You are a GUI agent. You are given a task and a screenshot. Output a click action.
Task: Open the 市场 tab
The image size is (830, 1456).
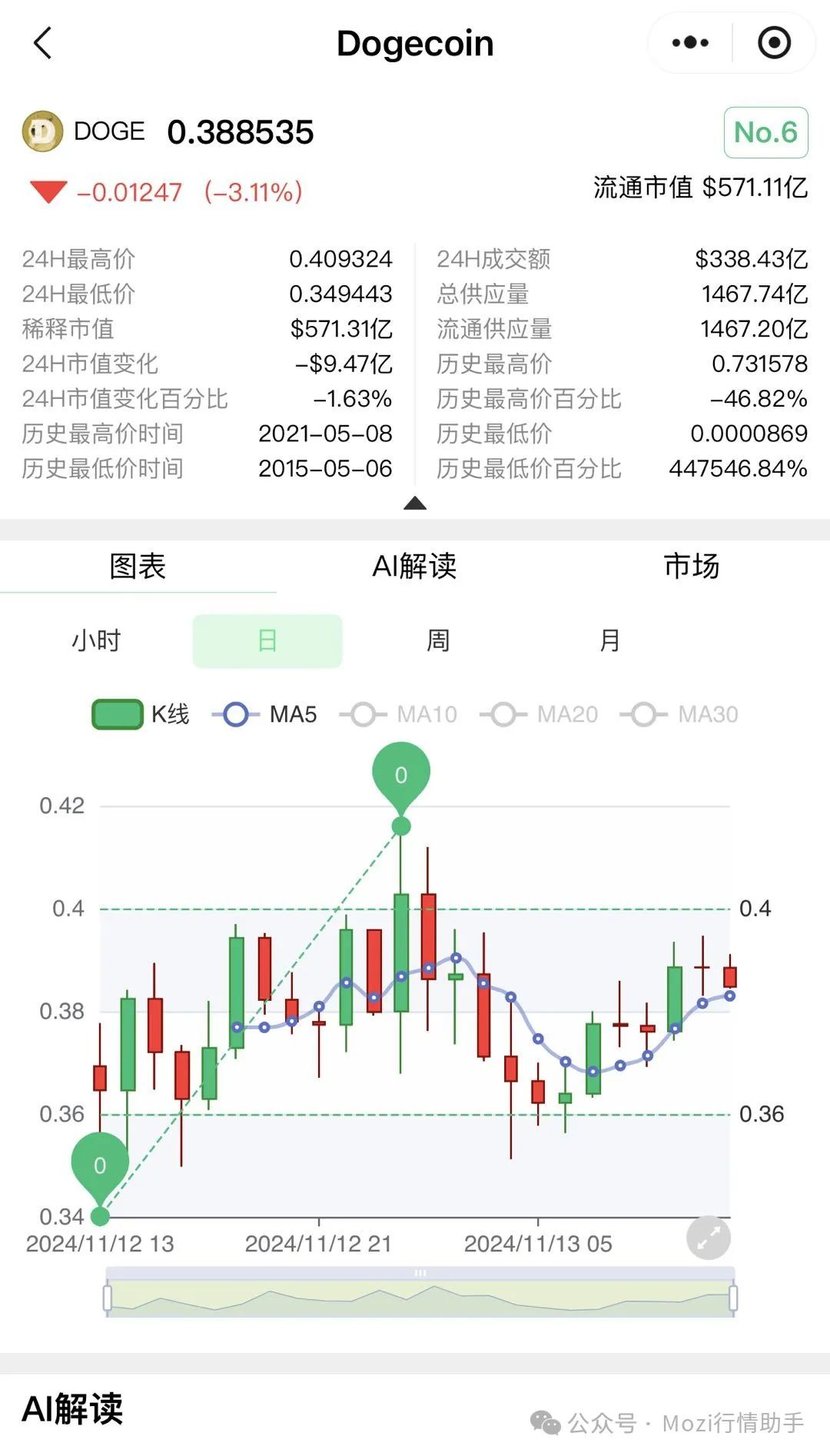click(x=691, y=567)
